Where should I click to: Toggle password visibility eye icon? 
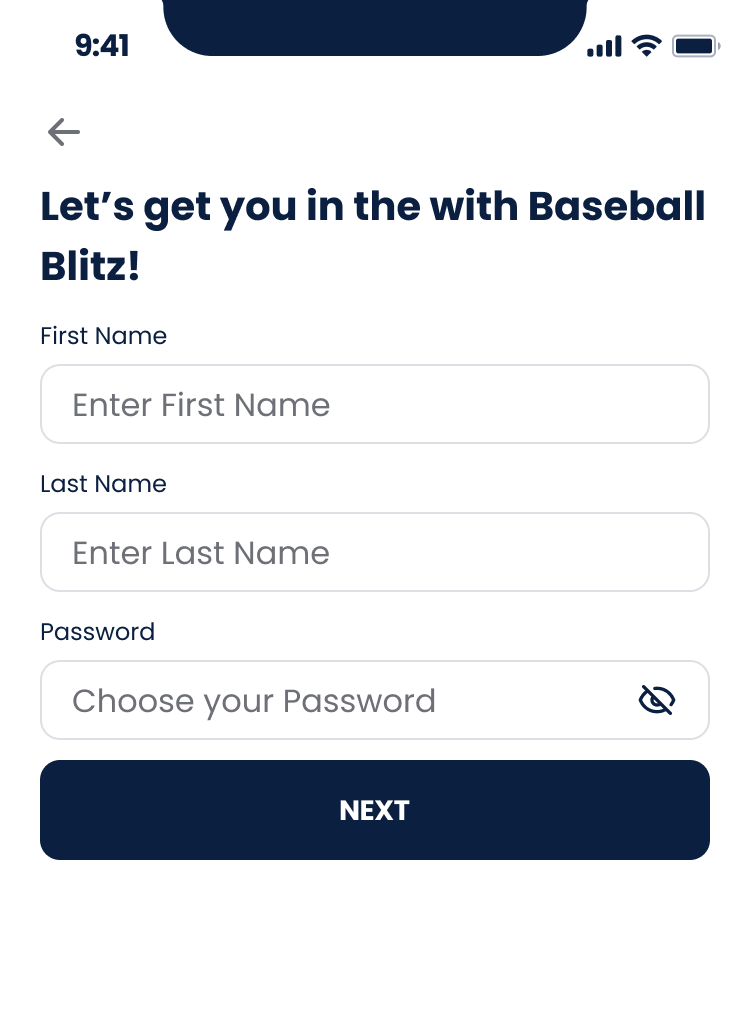(657, 700)
